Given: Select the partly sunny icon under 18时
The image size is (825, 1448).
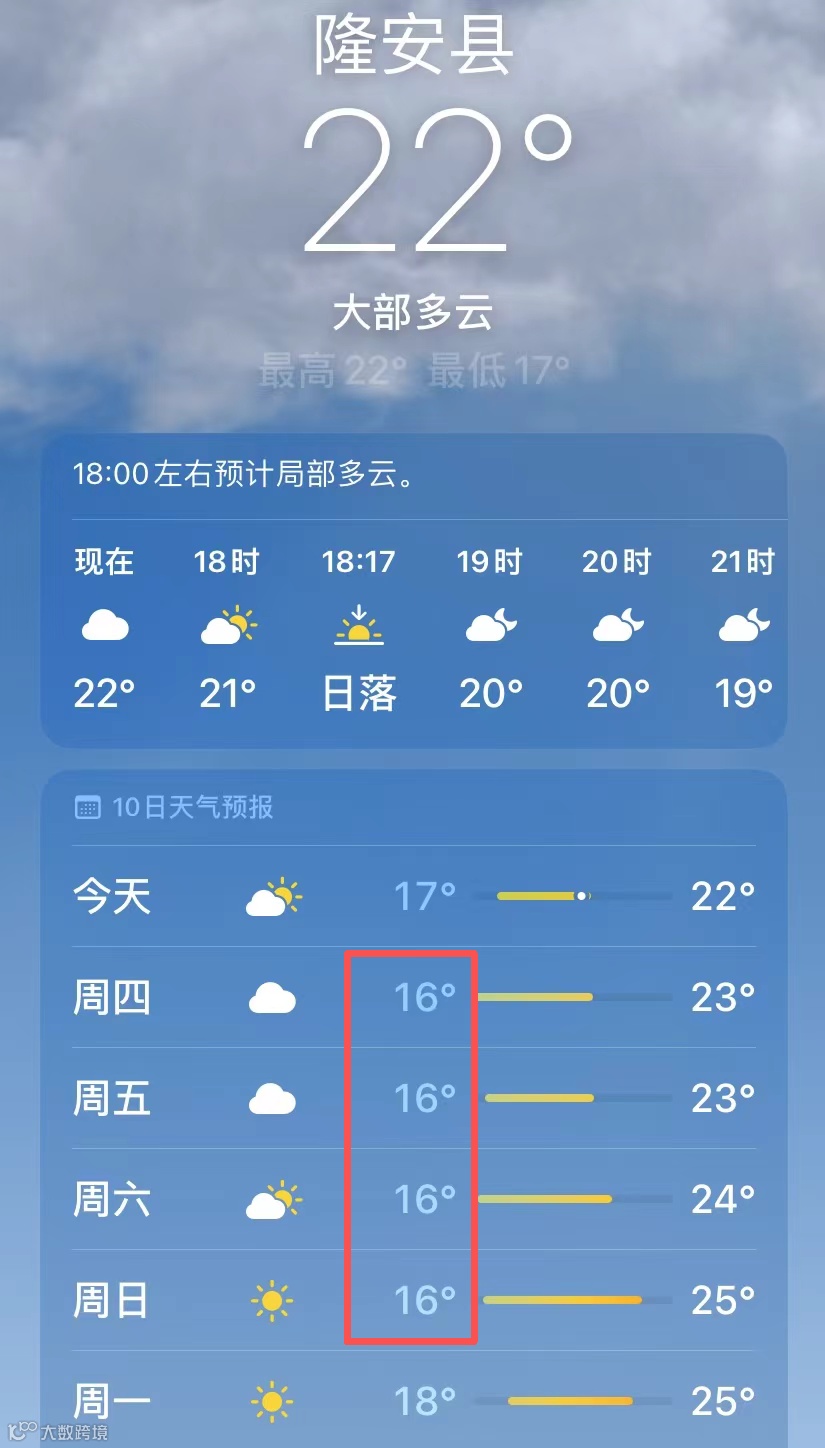Looking at the screenshot, I should (x=232, y=623).
